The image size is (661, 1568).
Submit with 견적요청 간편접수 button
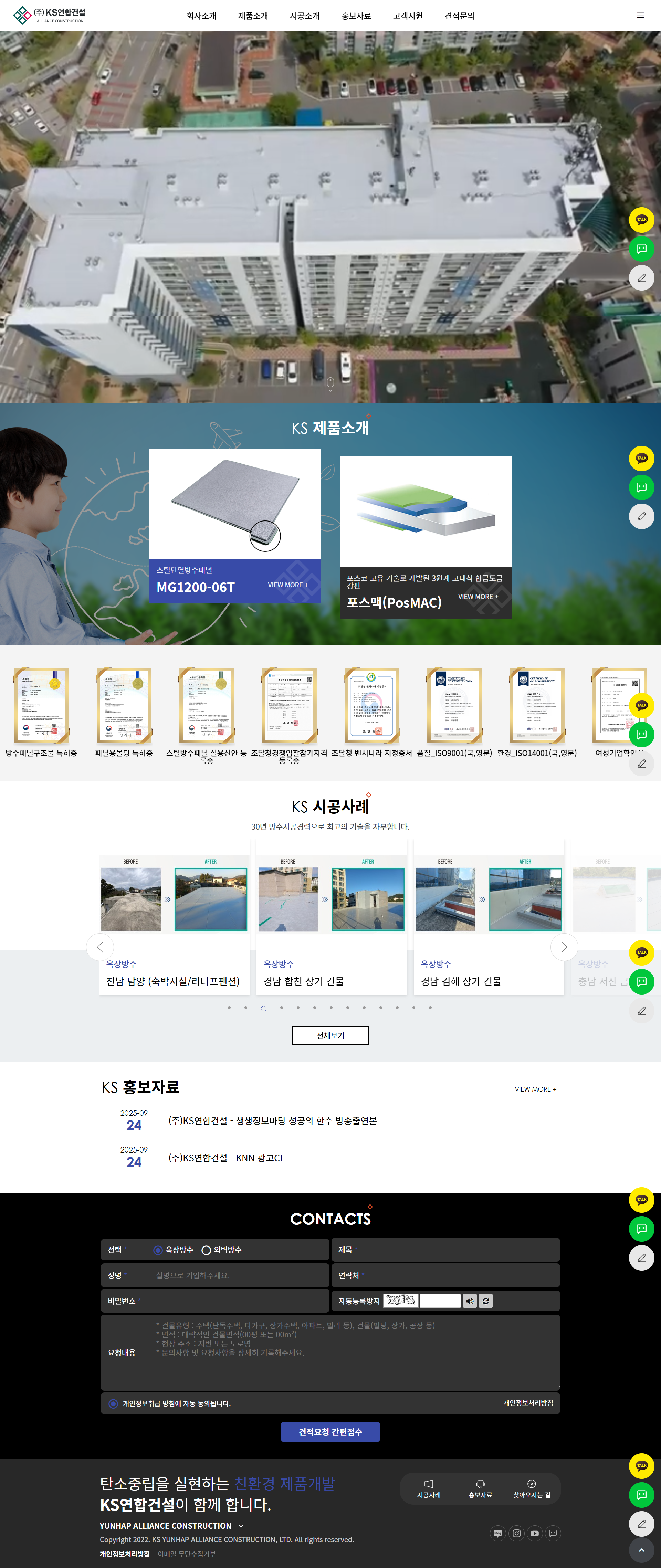click(330, 1432)
